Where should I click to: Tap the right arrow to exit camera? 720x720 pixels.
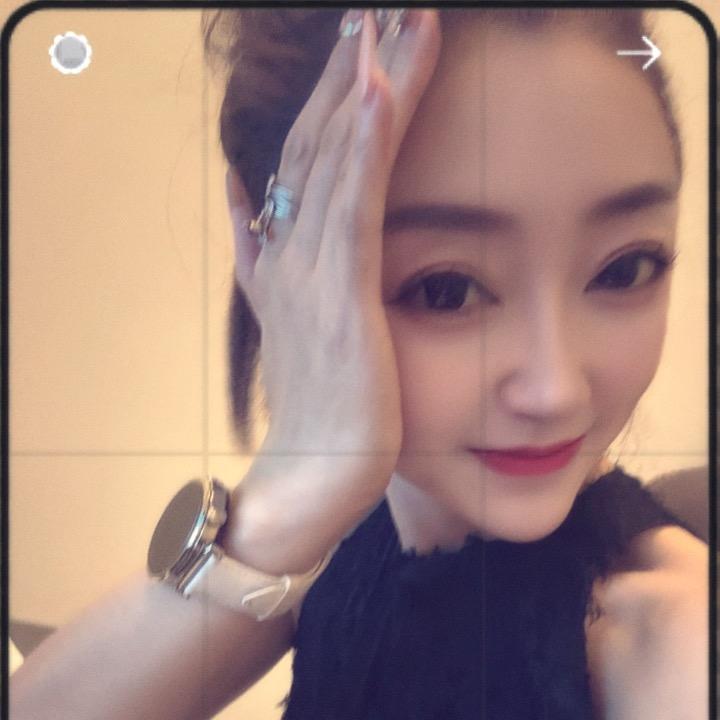(x=639, y=53)
